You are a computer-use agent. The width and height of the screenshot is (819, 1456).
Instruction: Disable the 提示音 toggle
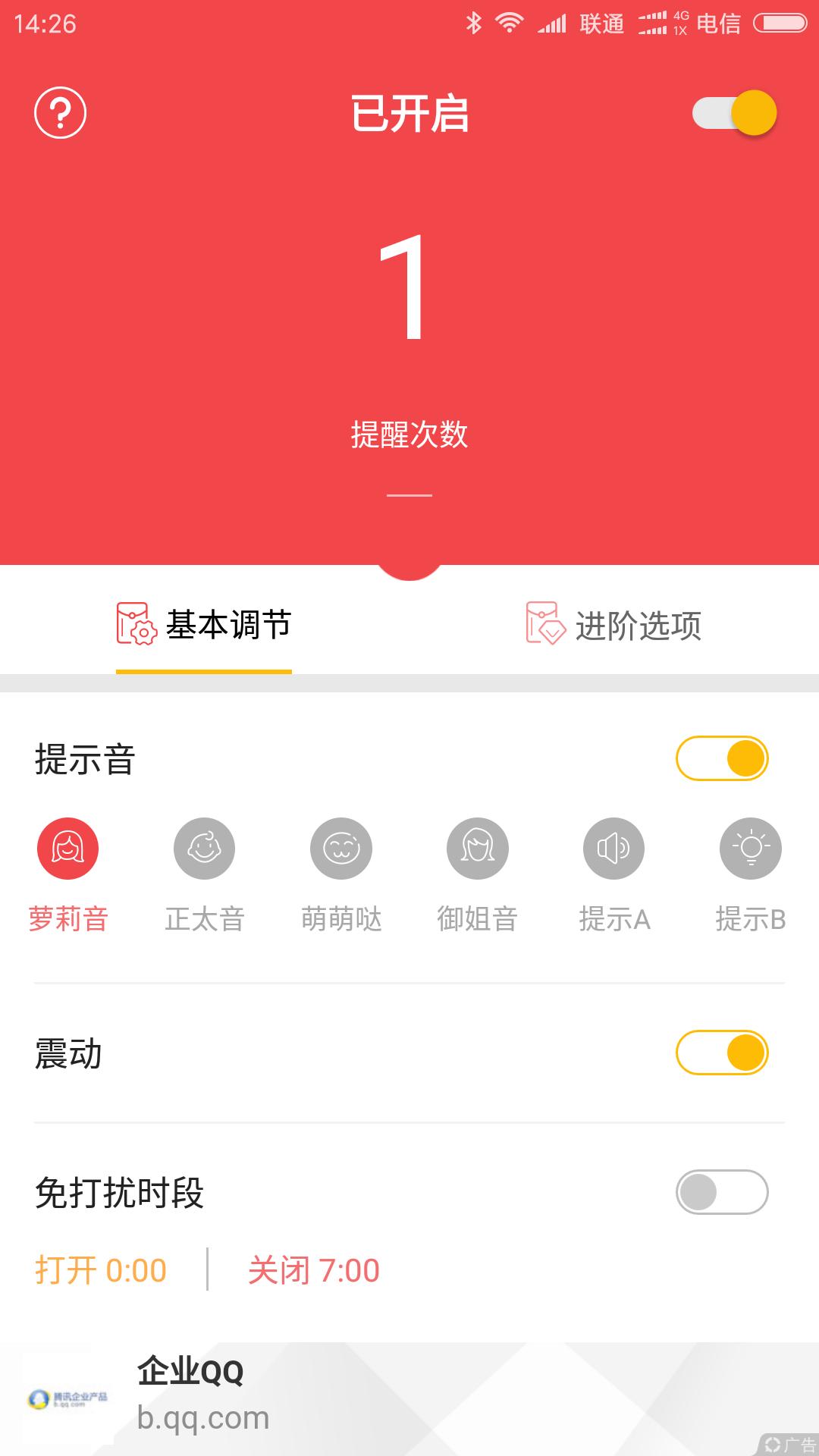722,758
